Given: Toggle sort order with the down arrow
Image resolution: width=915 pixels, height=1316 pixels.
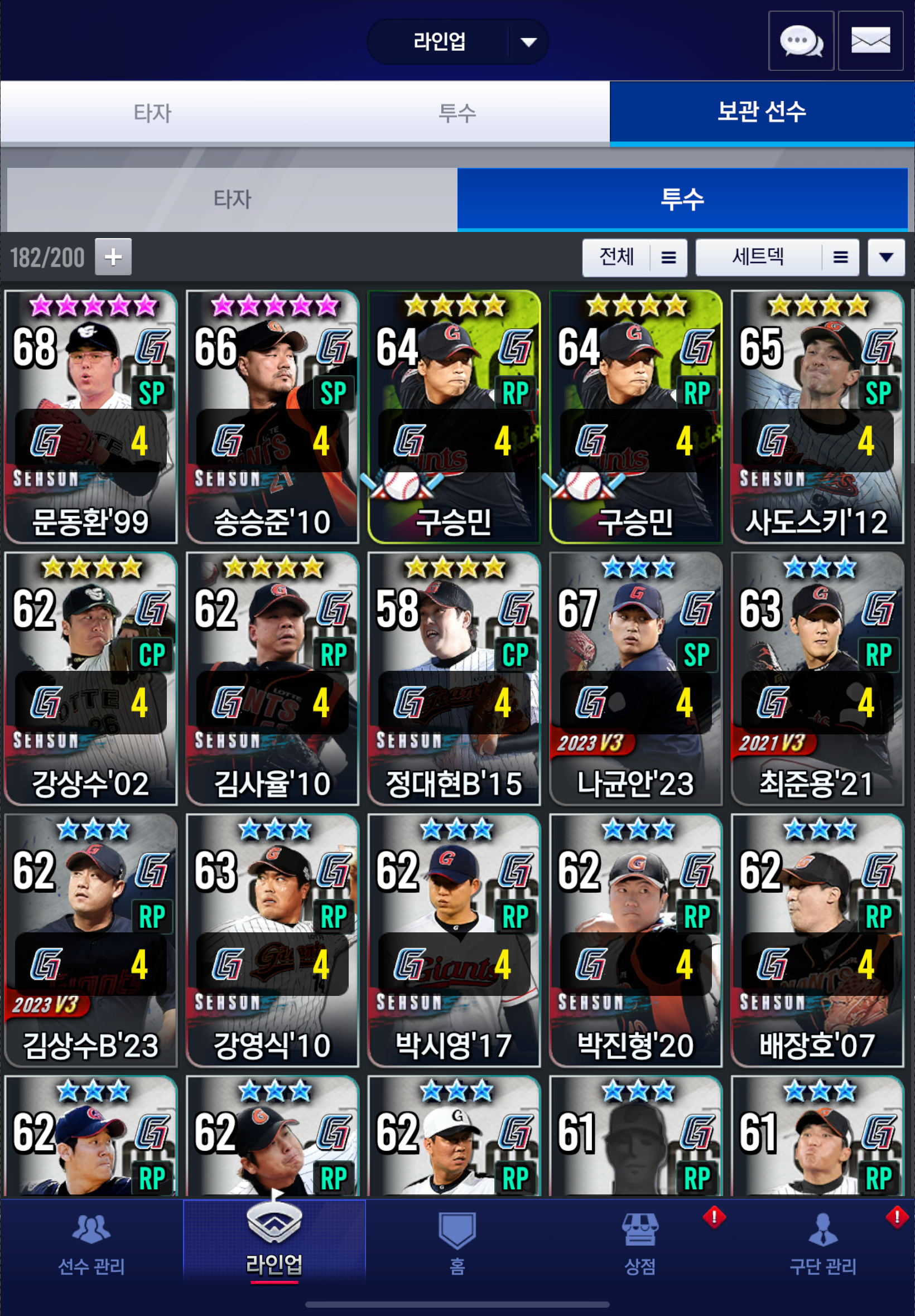Looking at the screenshot, I should [885, 257].
